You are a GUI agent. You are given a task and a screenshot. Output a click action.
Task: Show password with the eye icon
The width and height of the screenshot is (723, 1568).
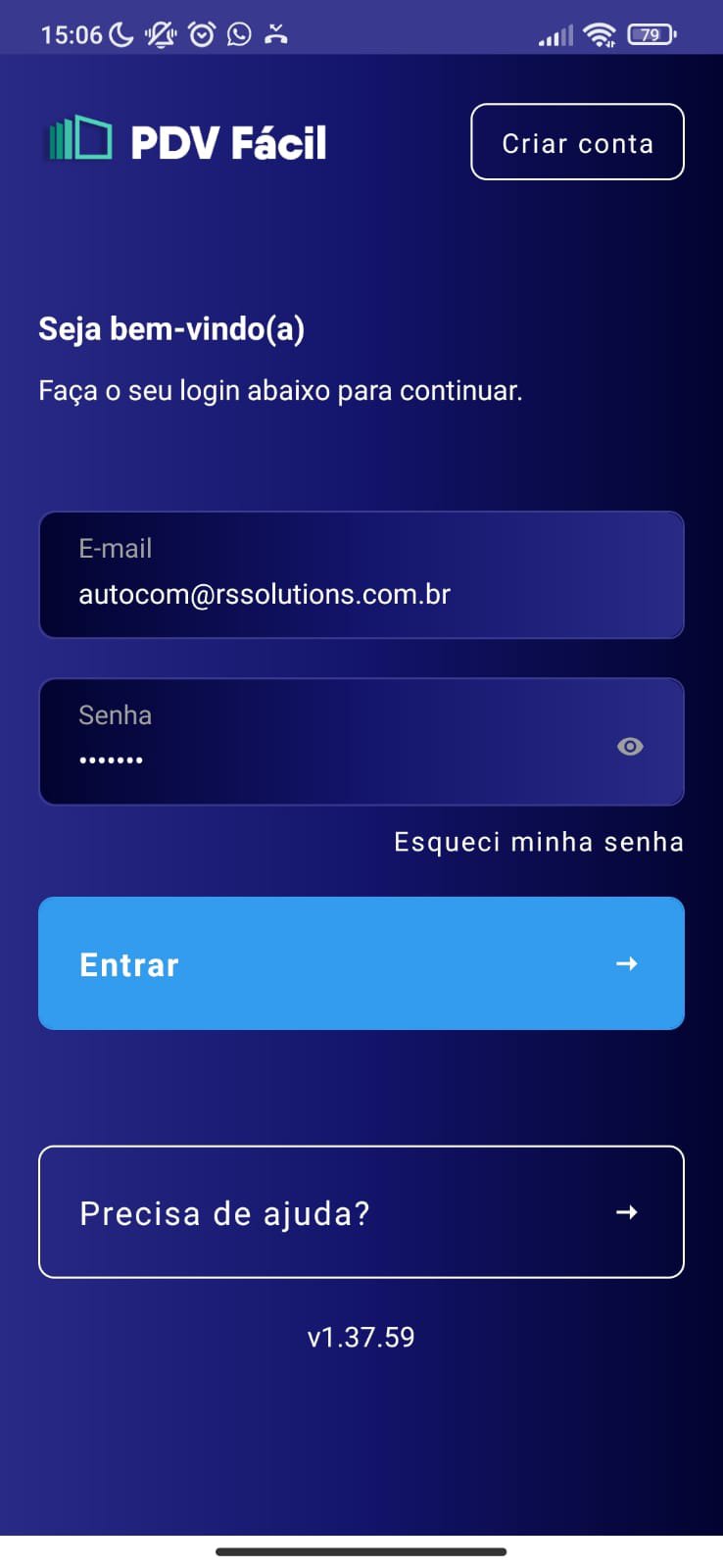630,747
